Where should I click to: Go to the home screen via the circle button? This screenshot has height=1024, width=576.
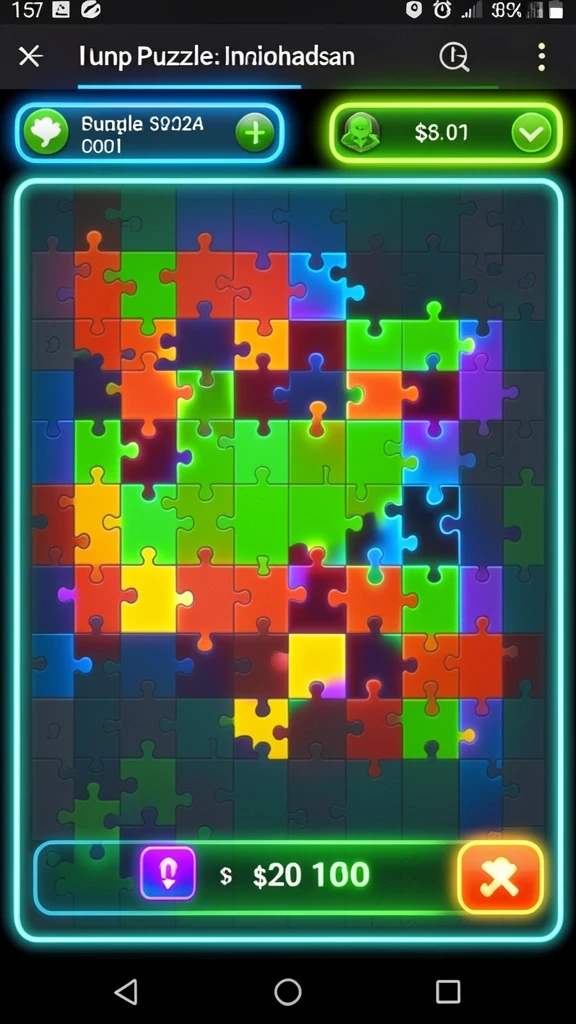click(287, 991)
